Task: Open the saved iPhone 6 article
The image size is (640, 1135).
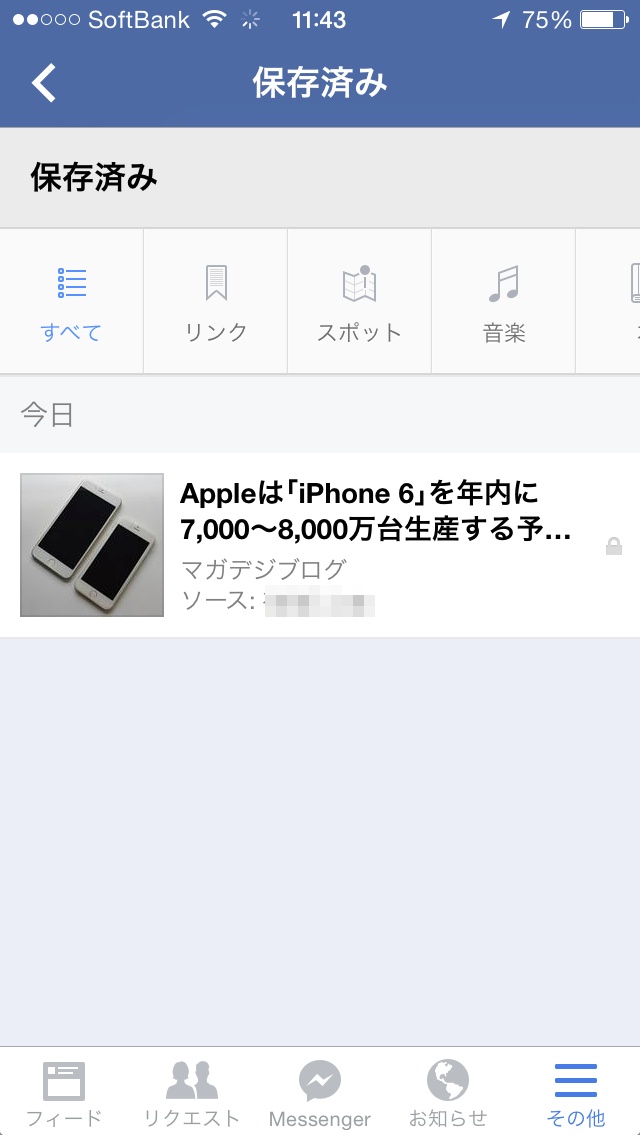Action: 320,545
